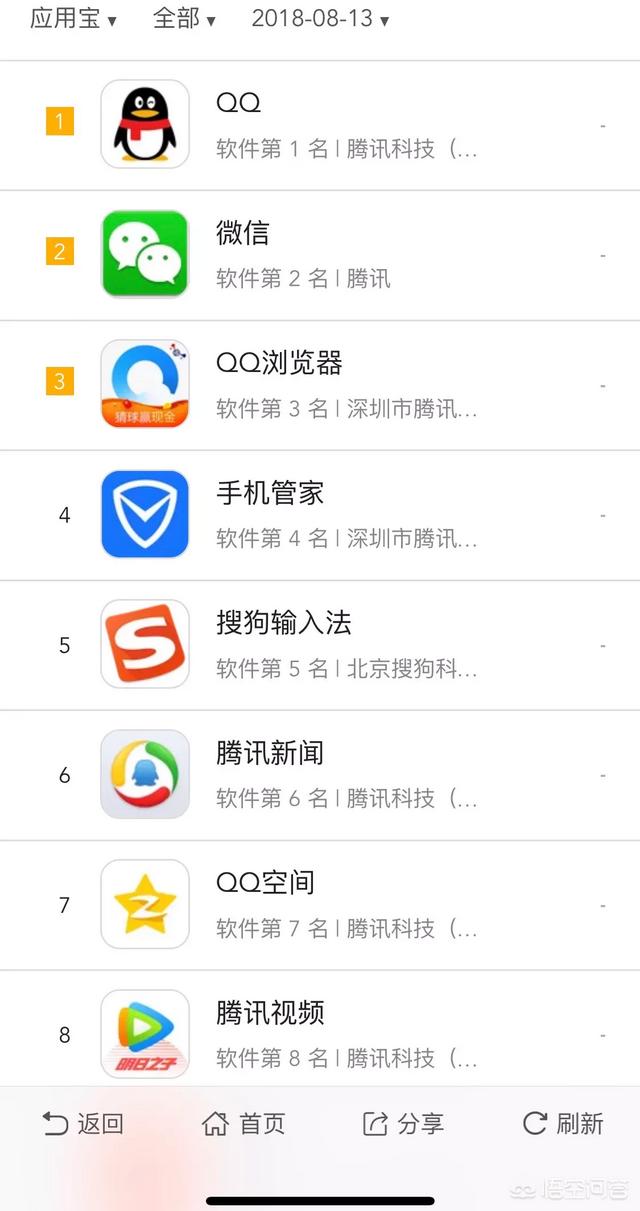Select the 腾讯视频 entry
The width and height of the screenshot is (640, 1211).
[x=320, y=1028]
